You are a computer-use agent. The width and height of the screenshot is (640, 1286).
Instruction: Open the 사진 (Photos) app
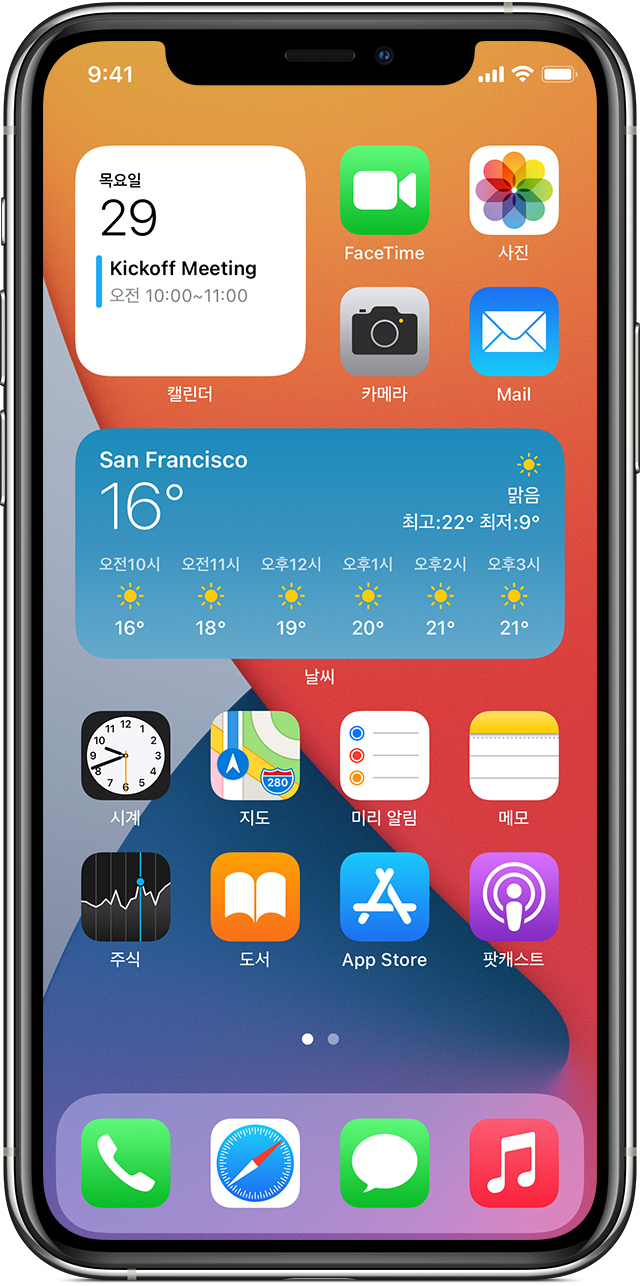(x=514, y=190)
